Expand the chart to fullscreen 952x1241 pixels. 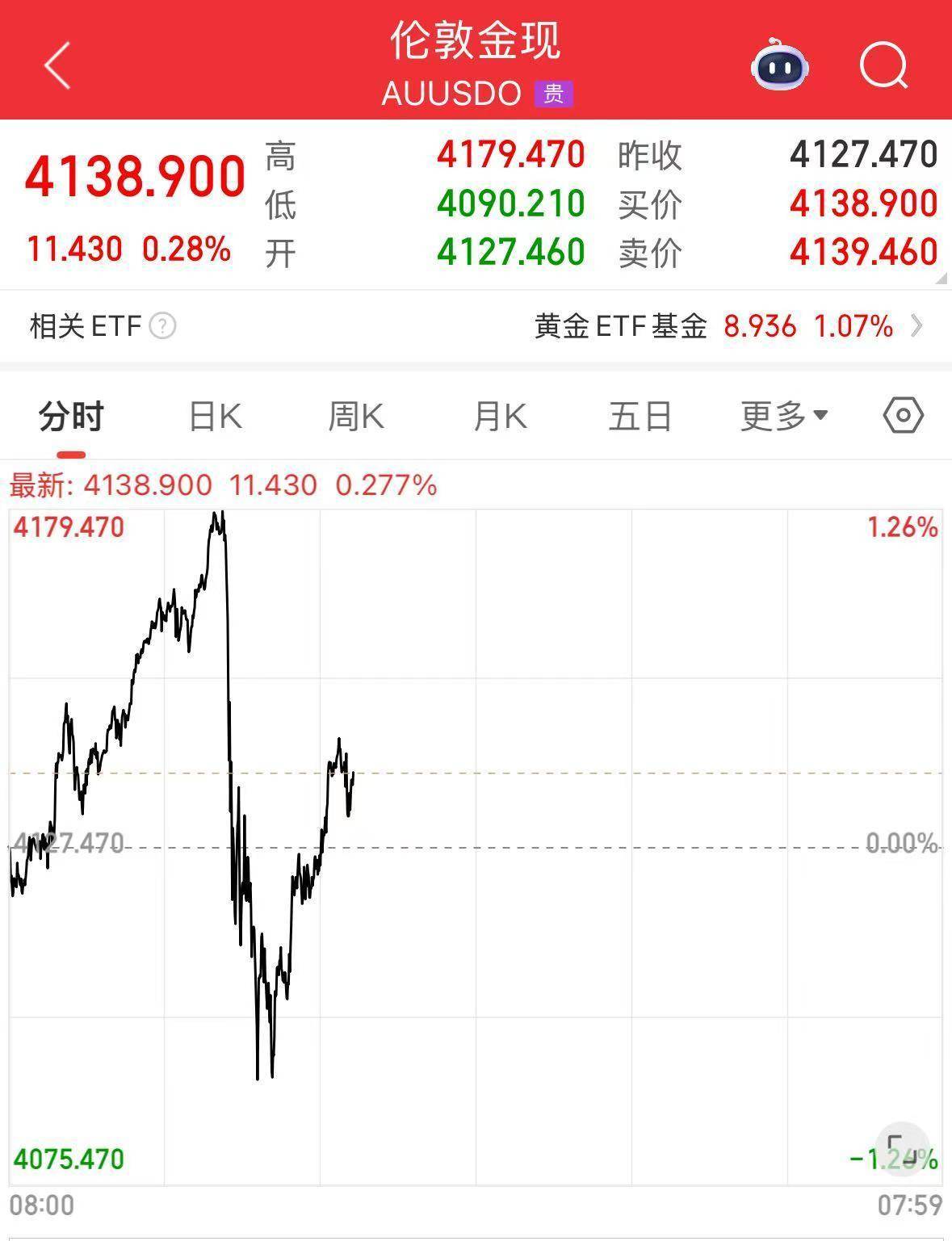901,1147
